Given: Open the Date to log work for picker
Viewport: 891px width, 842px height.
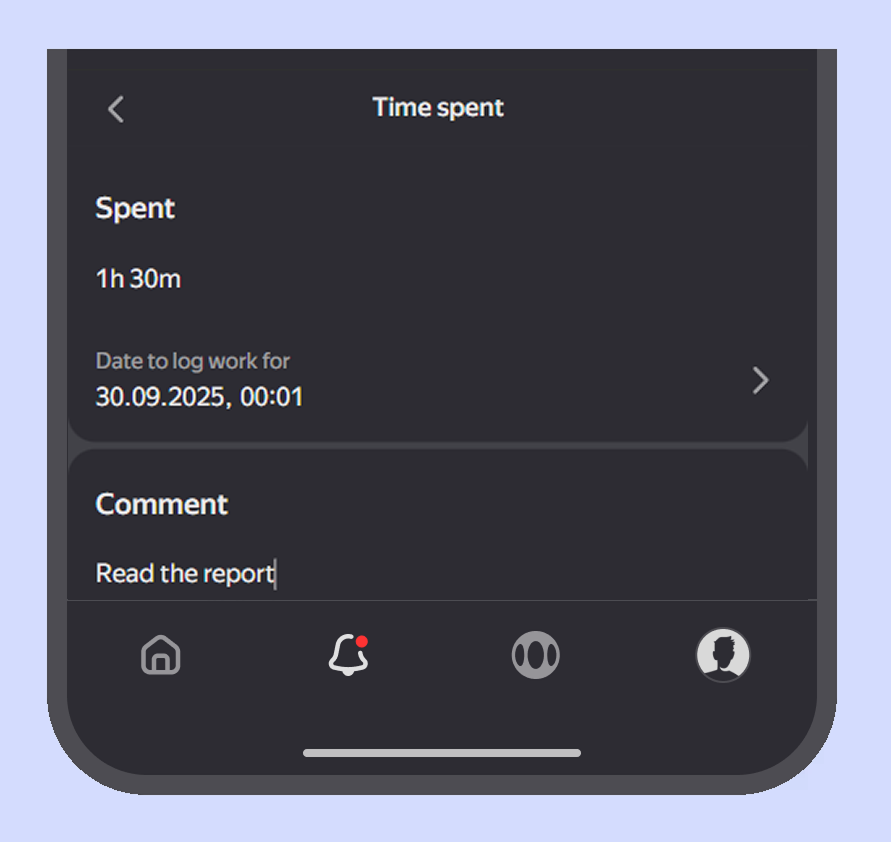Looking at the screenshot, I should pos(436,381).
